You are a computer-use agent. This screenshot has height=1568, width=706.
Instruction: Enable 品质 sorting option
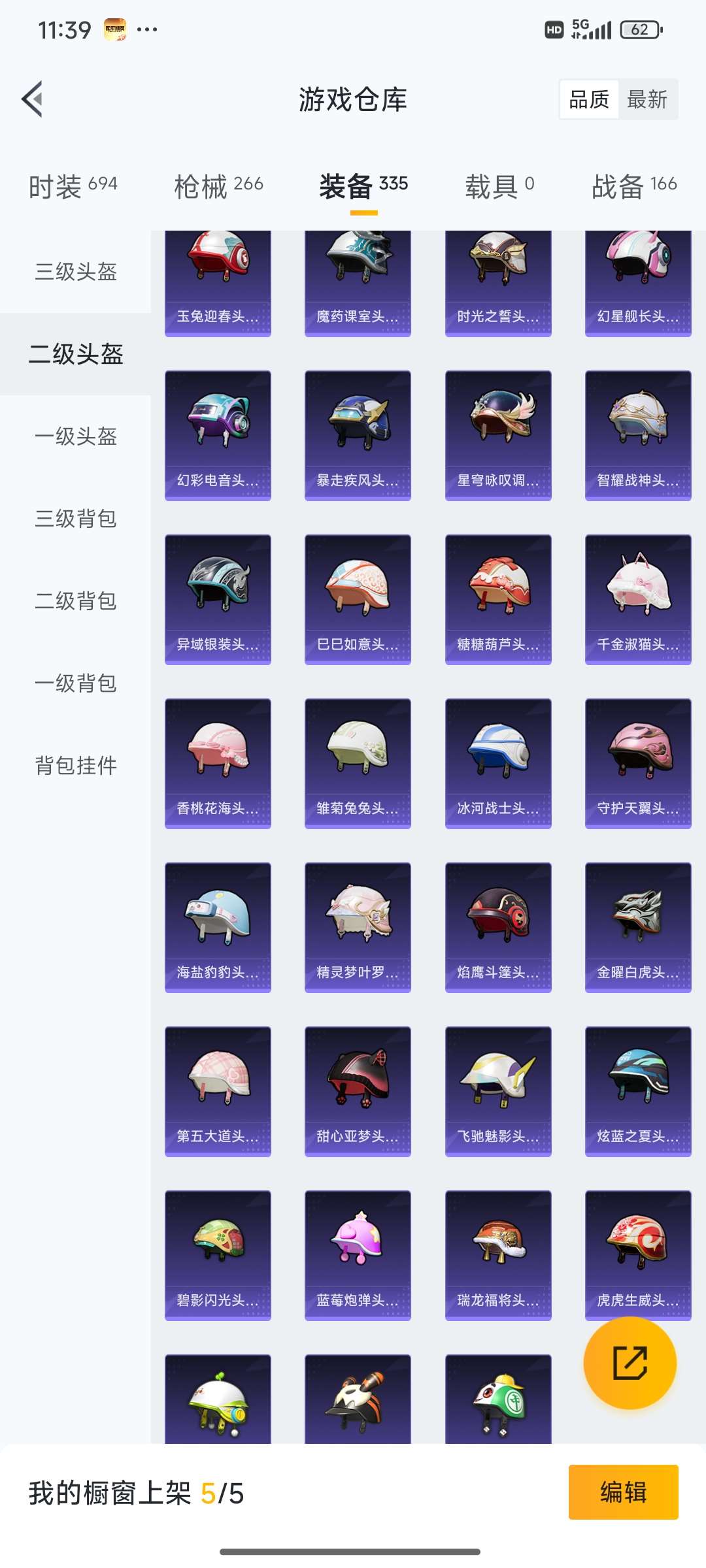587,100
